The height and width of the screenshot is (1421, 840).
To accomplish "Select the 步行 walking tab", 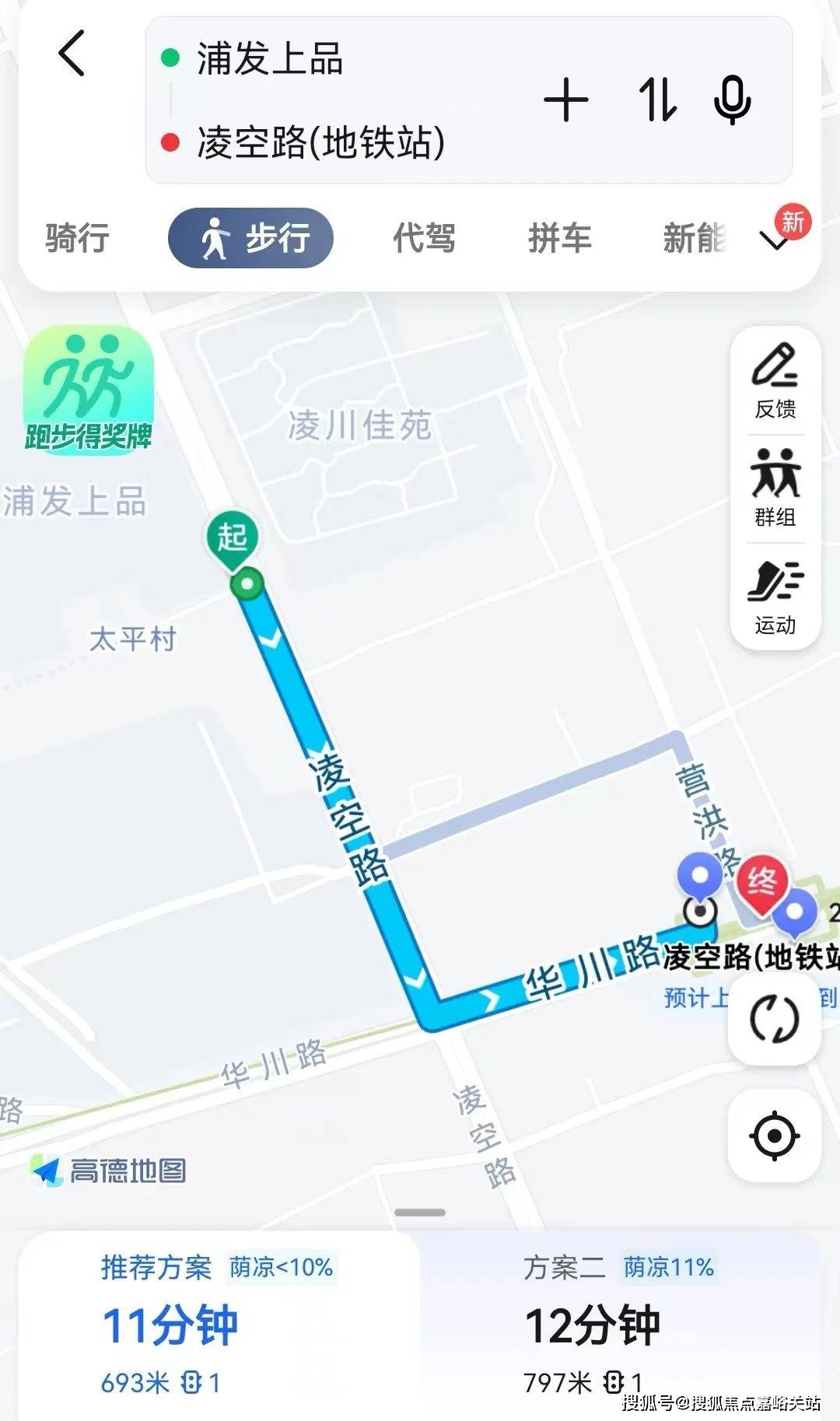I will pyautogui.click(x=250, y=238).
